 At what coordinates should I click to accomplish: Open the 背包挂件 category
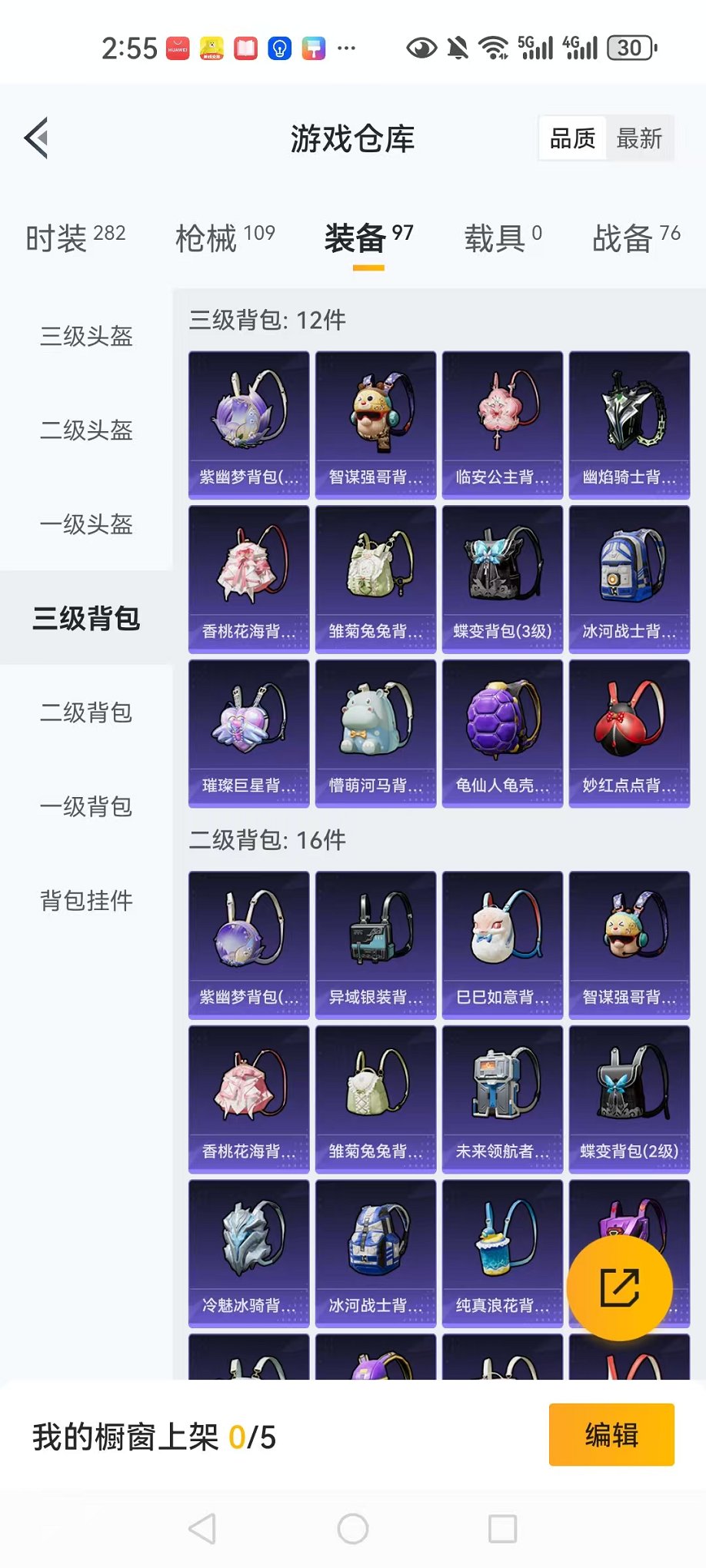click(86, 900)
